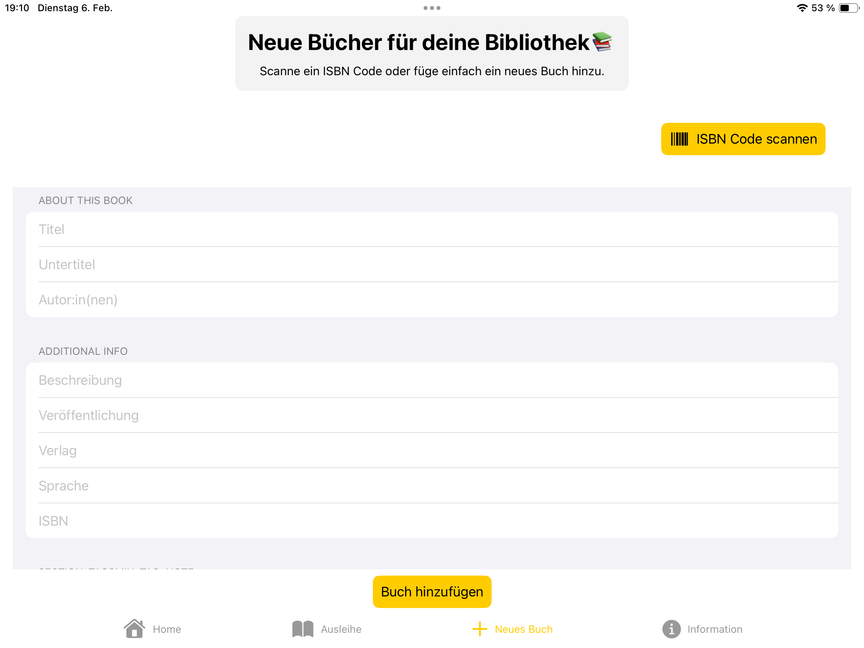The image size is (864, 648).
Task: Open the Ausleihe tab
Action: [326, 629]
